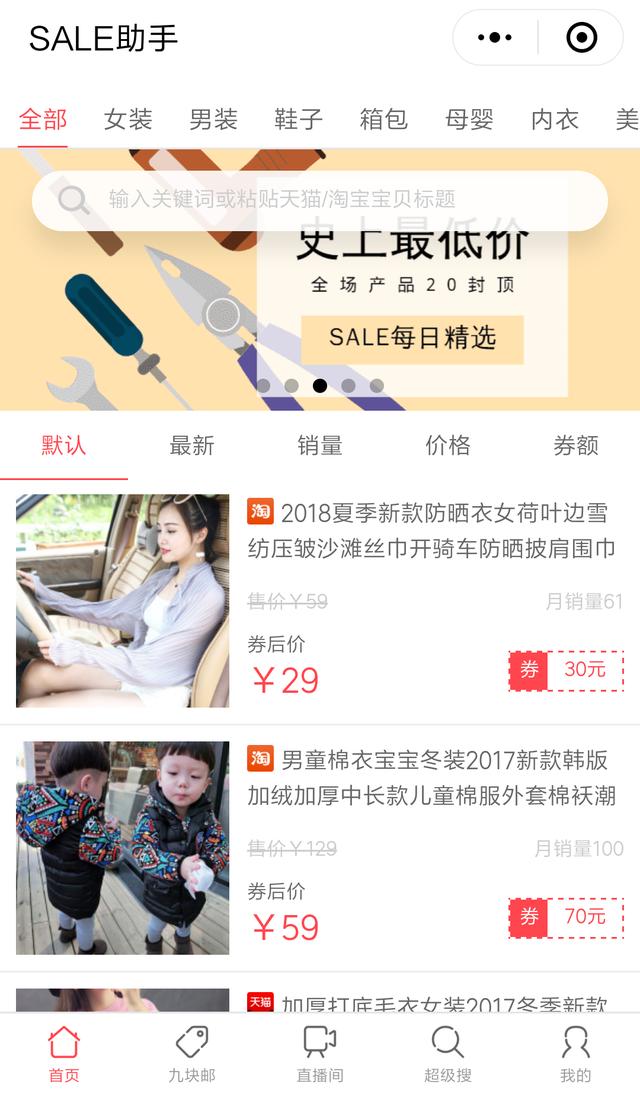Claim the 30元 coupon

(x=566, y=670)
